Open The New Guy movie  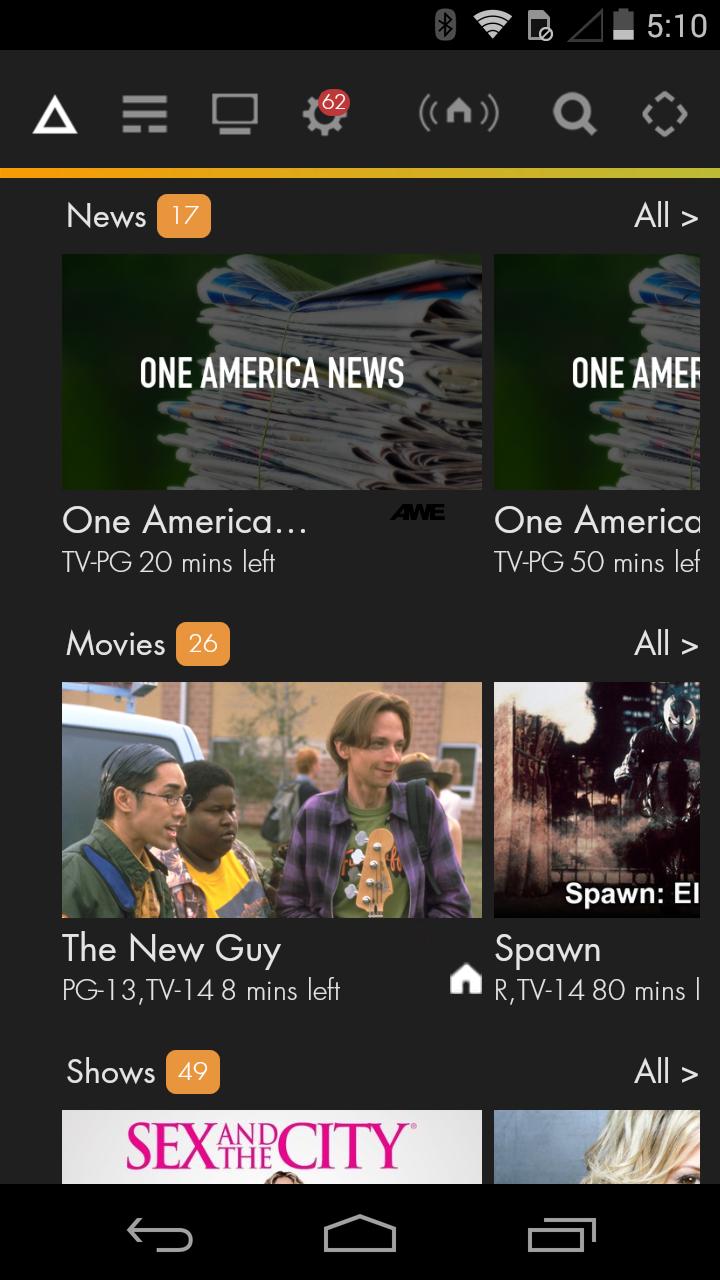(x=271, y=800)
